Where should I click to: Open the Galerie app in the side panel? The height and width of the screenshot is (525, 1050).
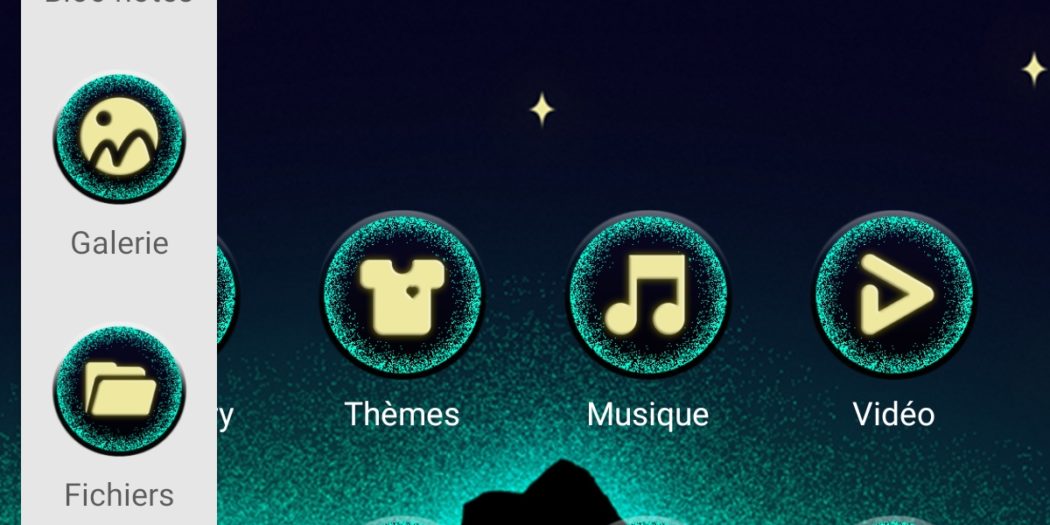pyautogui.click(x=119, y=139)
